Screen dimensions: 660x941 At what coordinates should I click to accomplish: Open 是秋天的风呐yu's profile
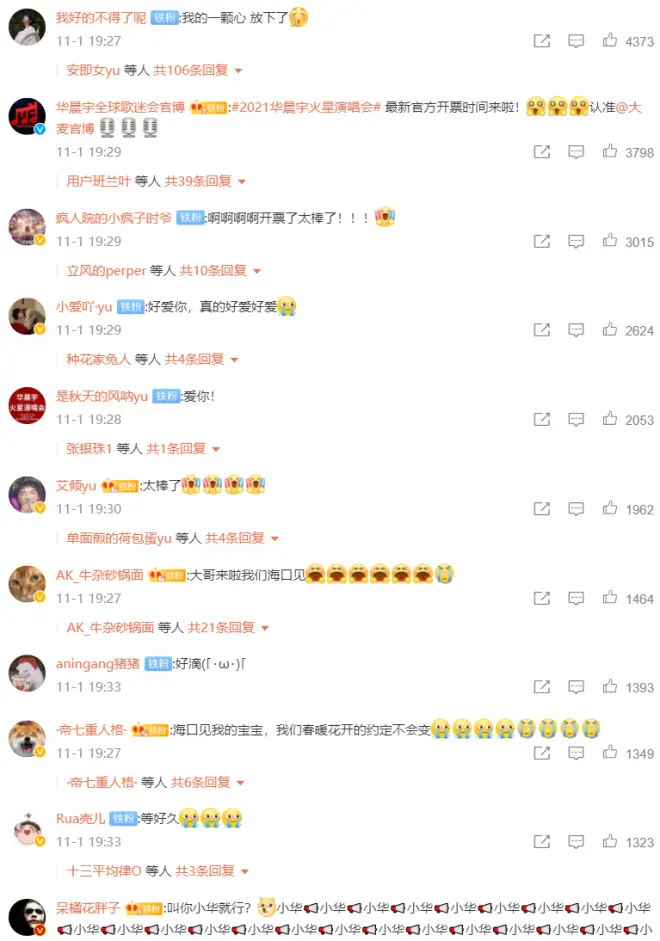101,396
